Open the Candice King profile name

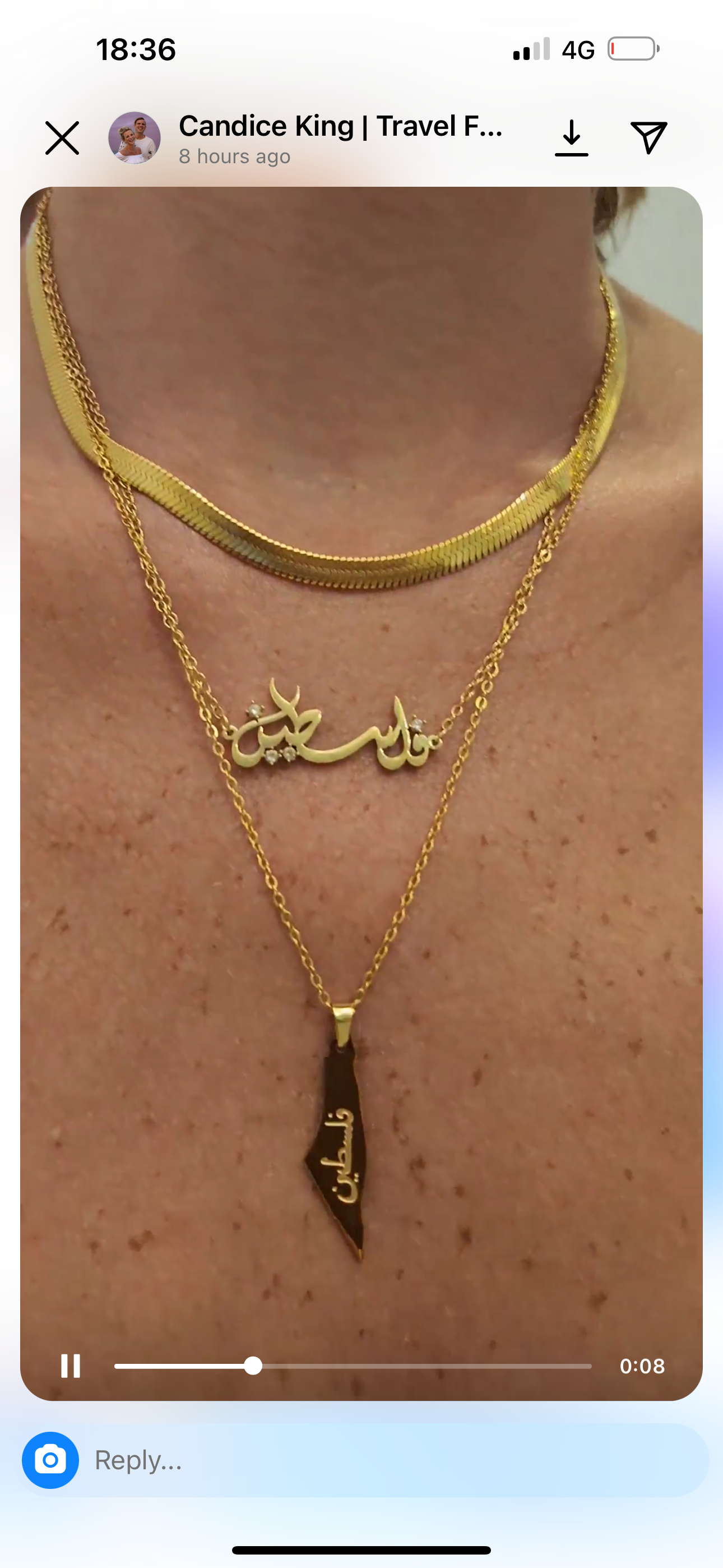pyautogui.click(x=340, y=126)
